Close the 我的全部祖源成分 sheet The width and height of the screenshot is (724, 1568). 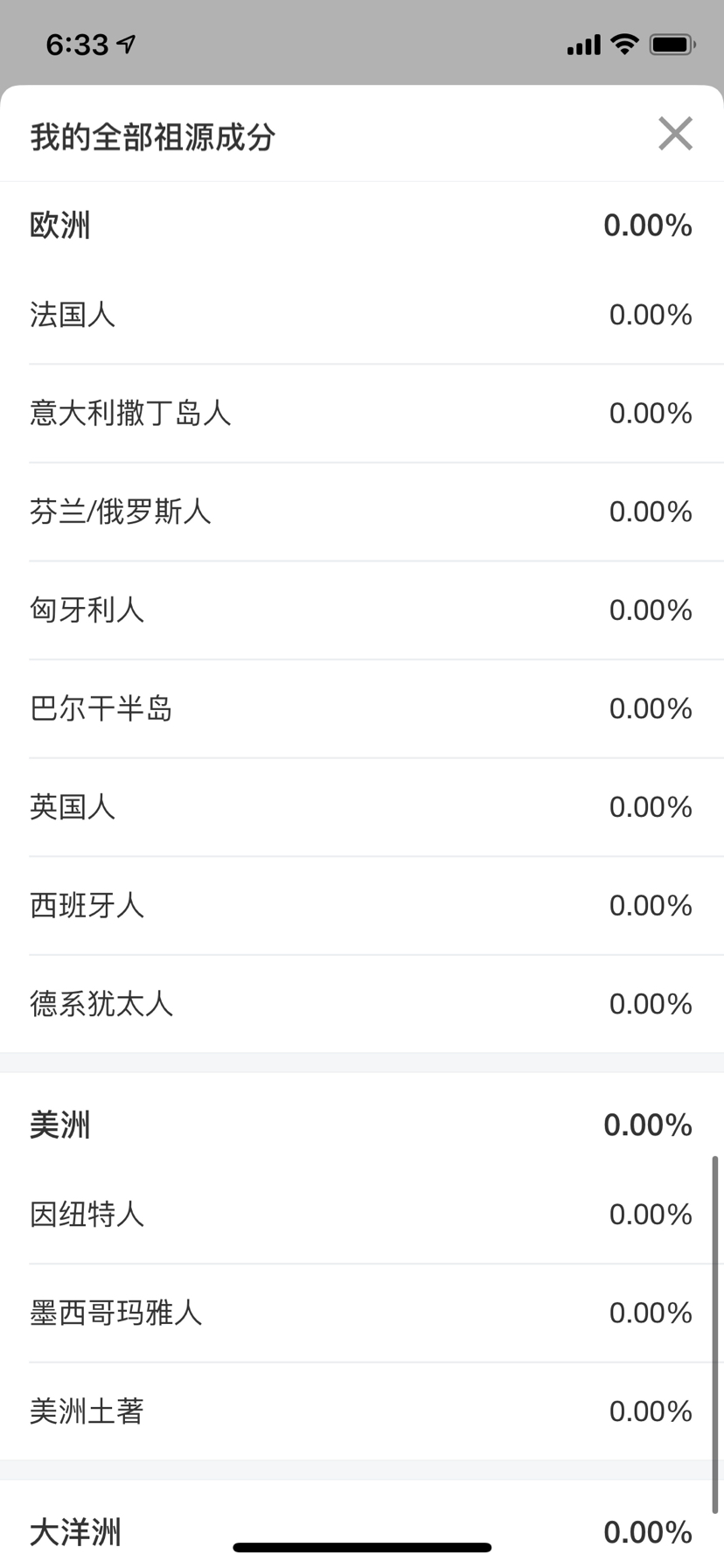pyautogui.click(x=675, y=134)
